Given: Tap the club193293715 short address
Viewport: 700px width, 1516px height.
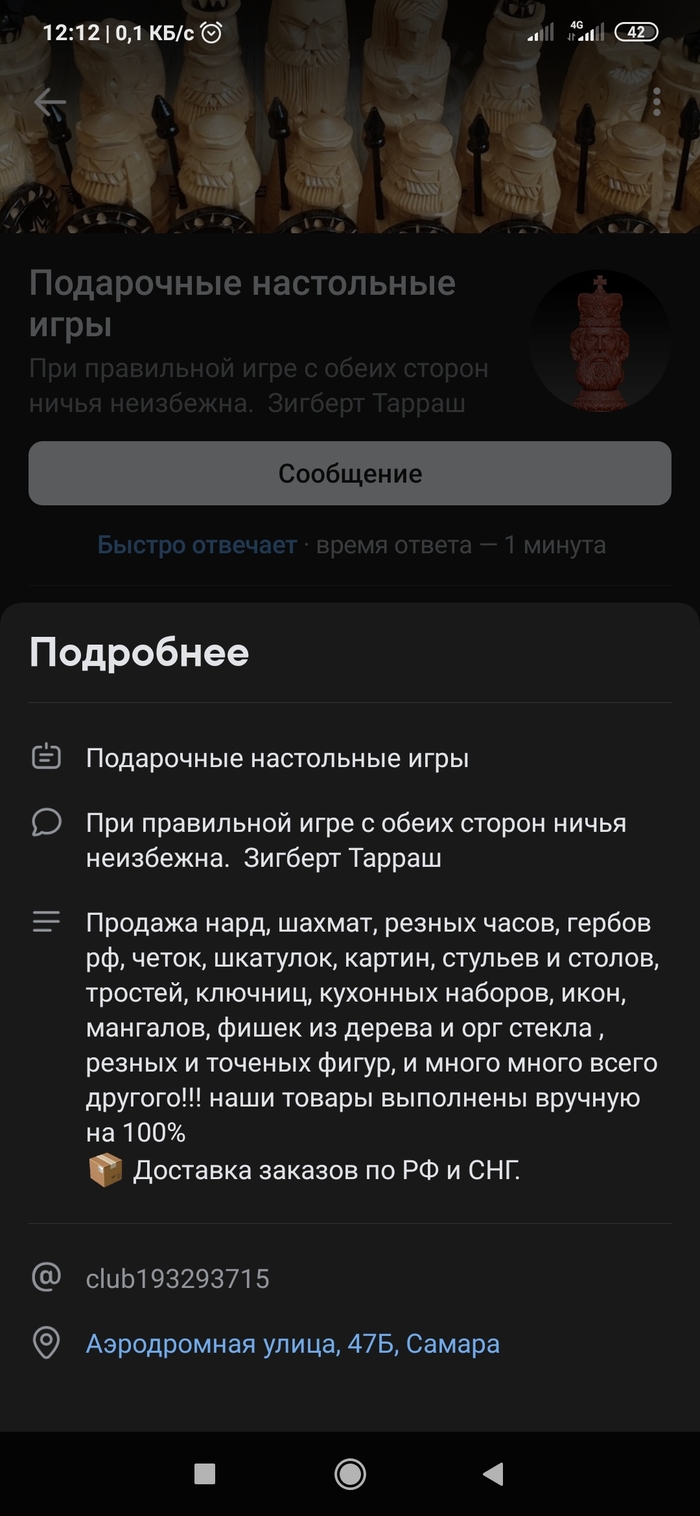Looking at the screenshot, I should (177, 1278).
